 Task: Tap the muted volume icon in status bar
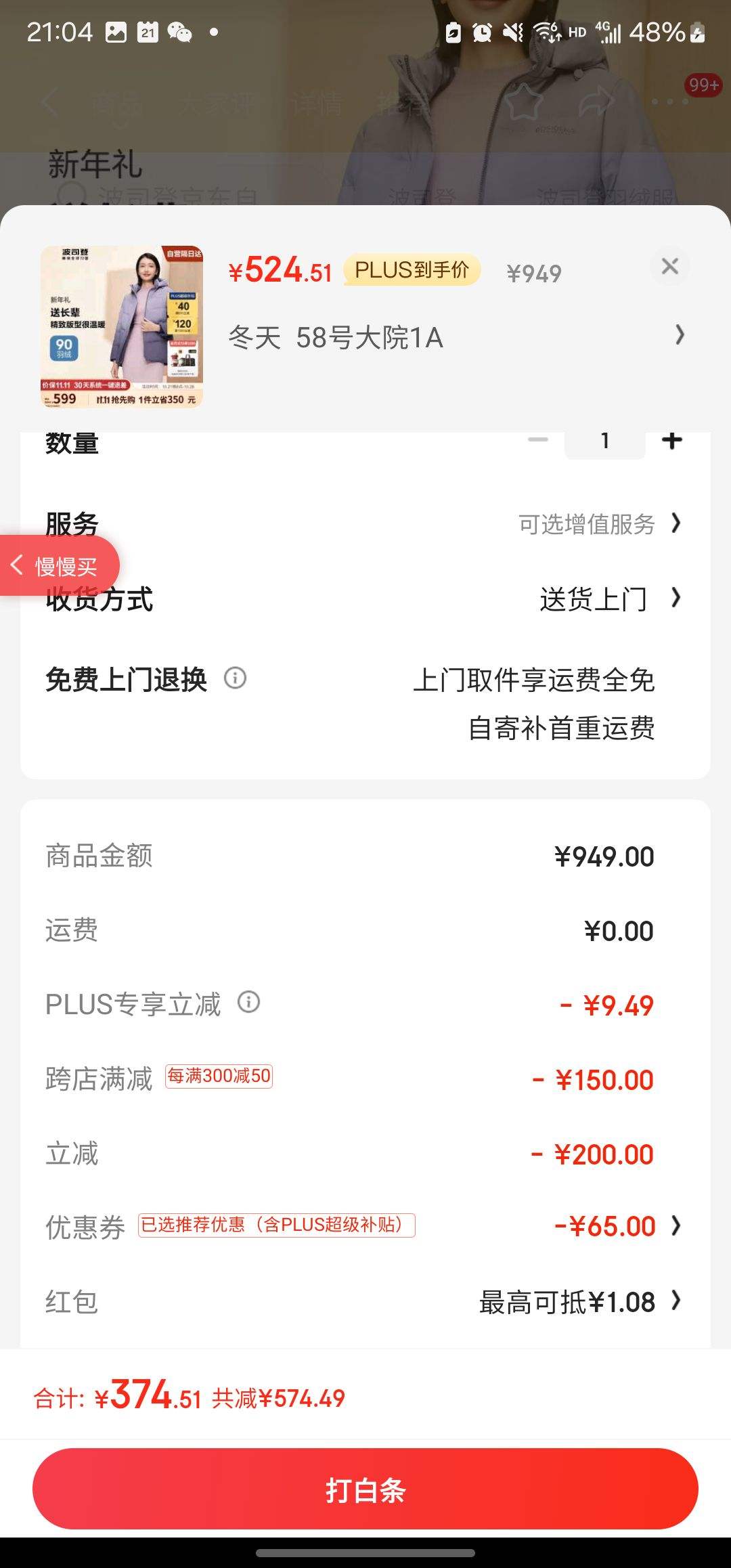pos(516,32)
